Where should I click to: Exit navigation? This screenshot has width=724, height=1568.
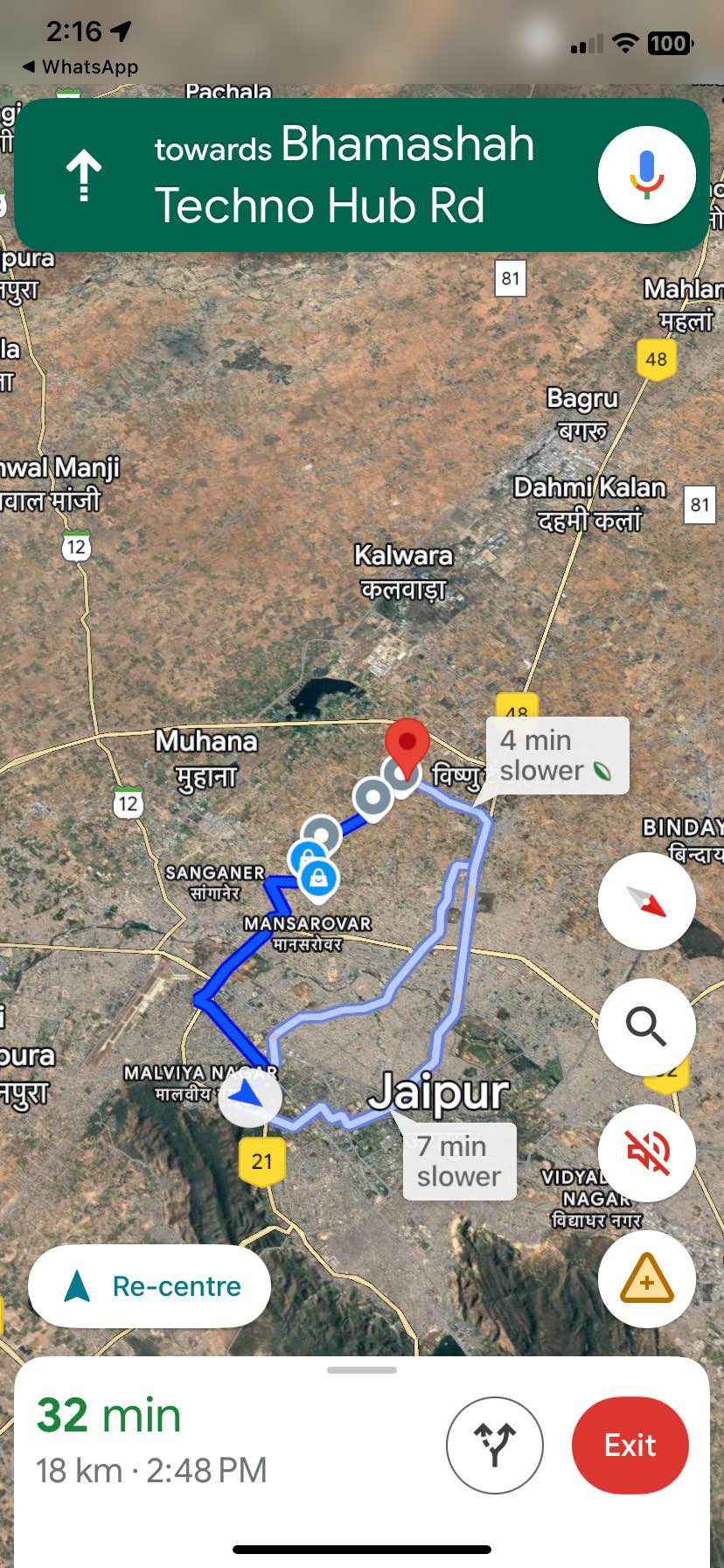pyautogui.click(x=630, y=1445)
